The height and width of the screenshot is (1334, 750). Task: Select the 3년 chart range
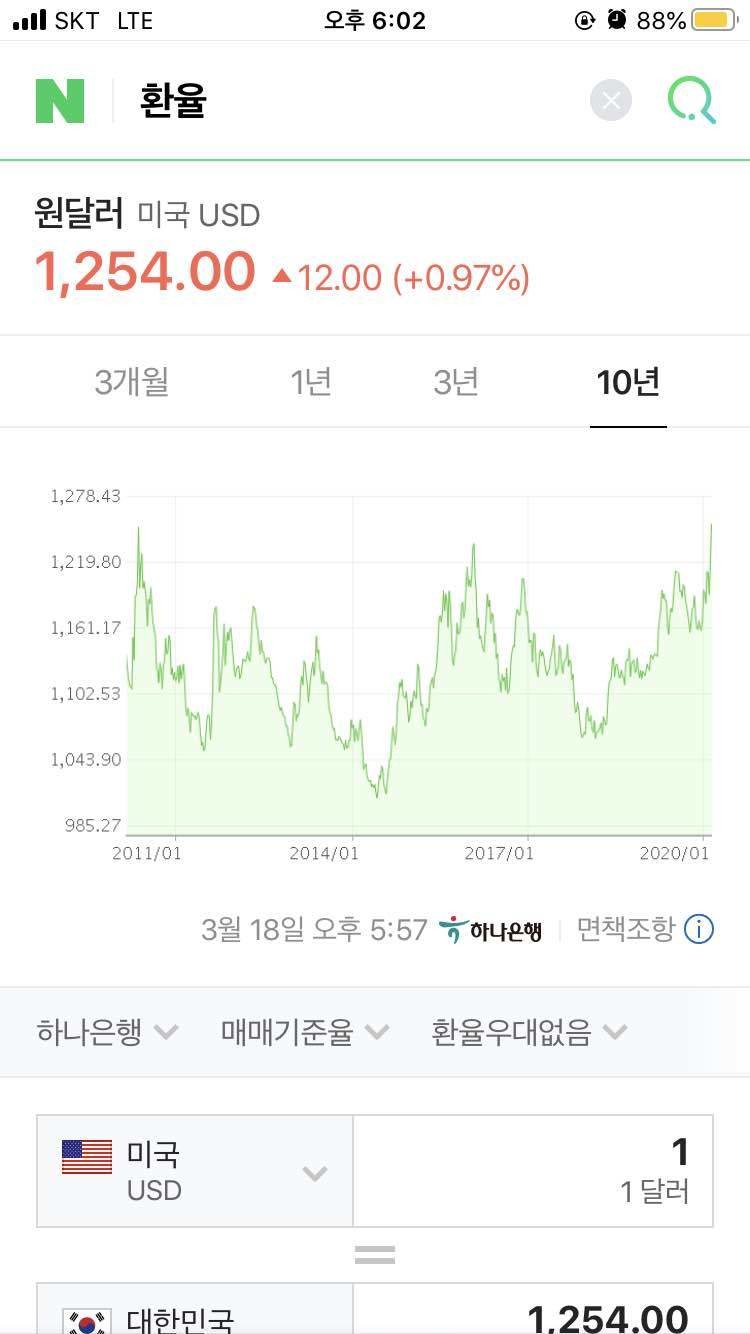(x=455, y=381)
